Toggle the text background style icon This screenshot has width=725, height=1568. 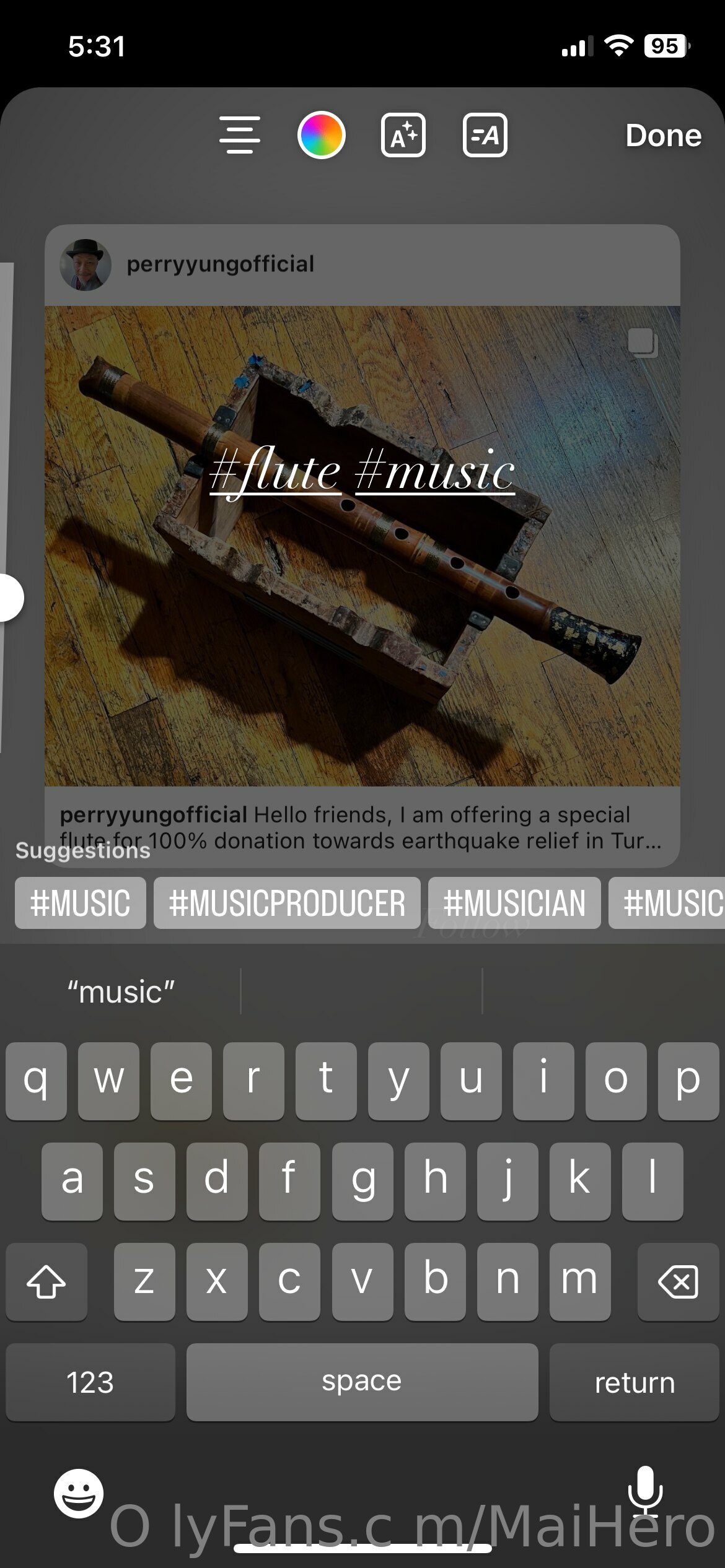pyautogui.click(x=485, y=135)
